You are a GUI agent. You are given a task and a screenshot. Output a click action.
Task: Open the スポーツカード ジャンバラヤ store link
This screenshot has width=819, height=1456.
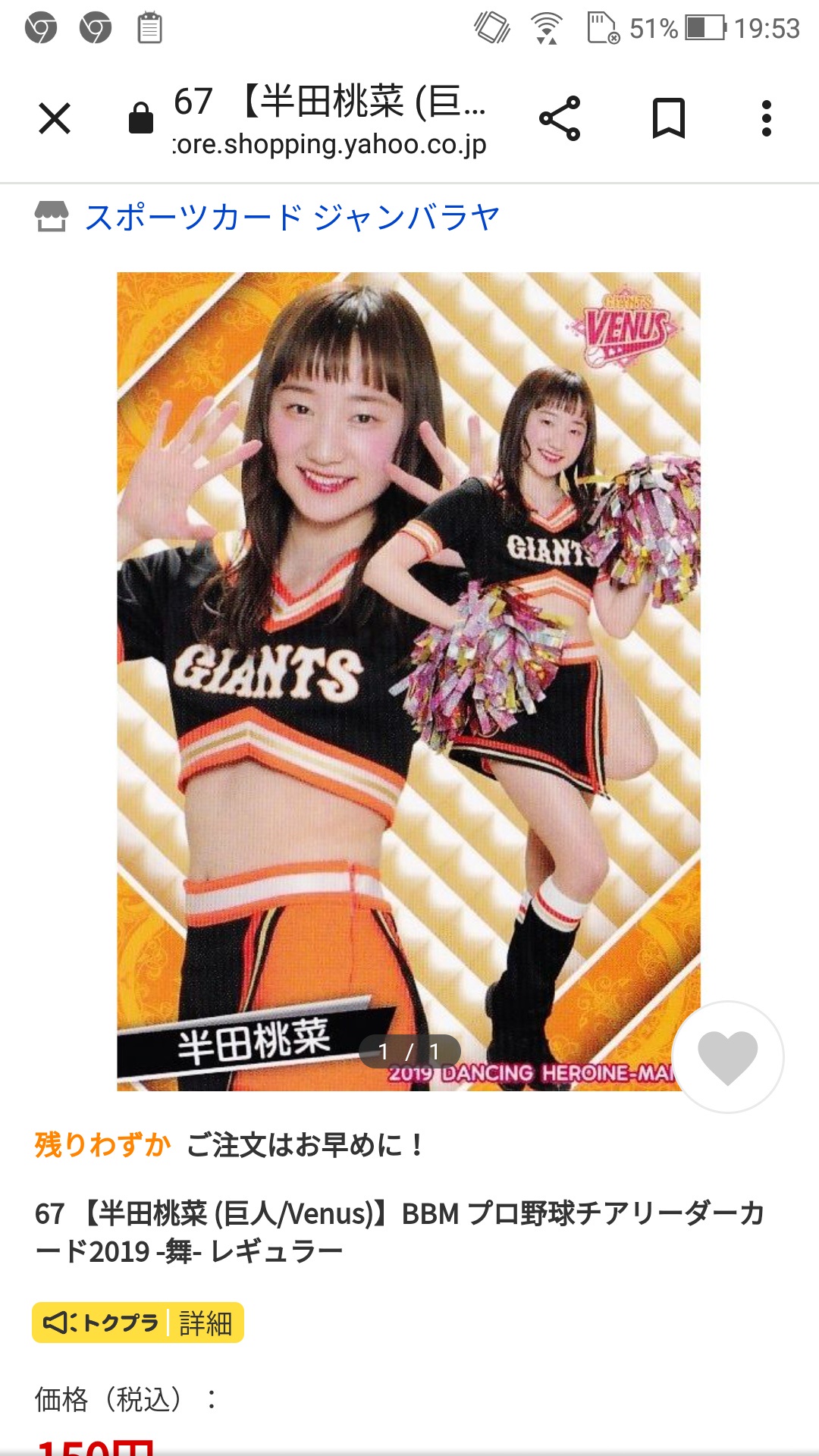(x=292, y=218)
